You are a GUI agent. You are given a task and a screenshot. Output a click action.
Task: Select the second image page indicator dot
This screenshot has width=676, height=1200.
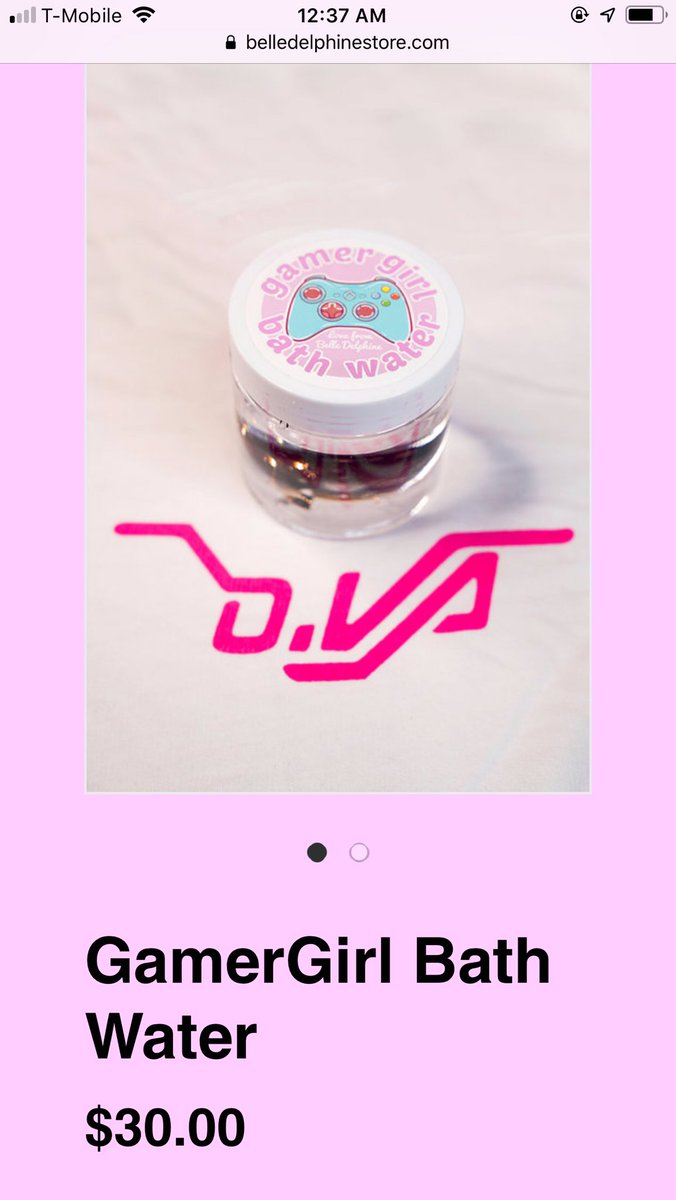359,852
